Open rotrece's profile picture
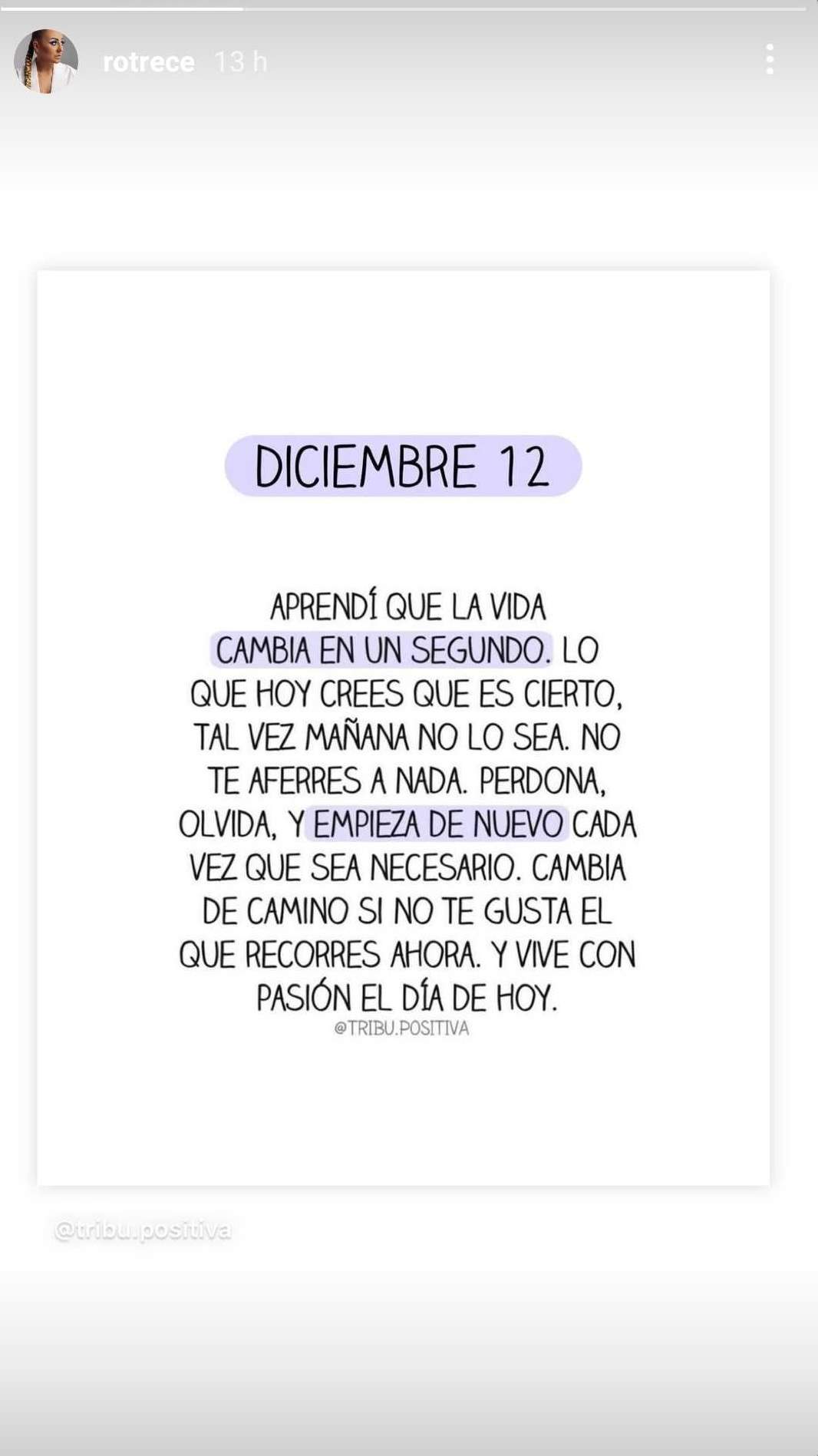The image size is (818, 1456). click(46, 61)
